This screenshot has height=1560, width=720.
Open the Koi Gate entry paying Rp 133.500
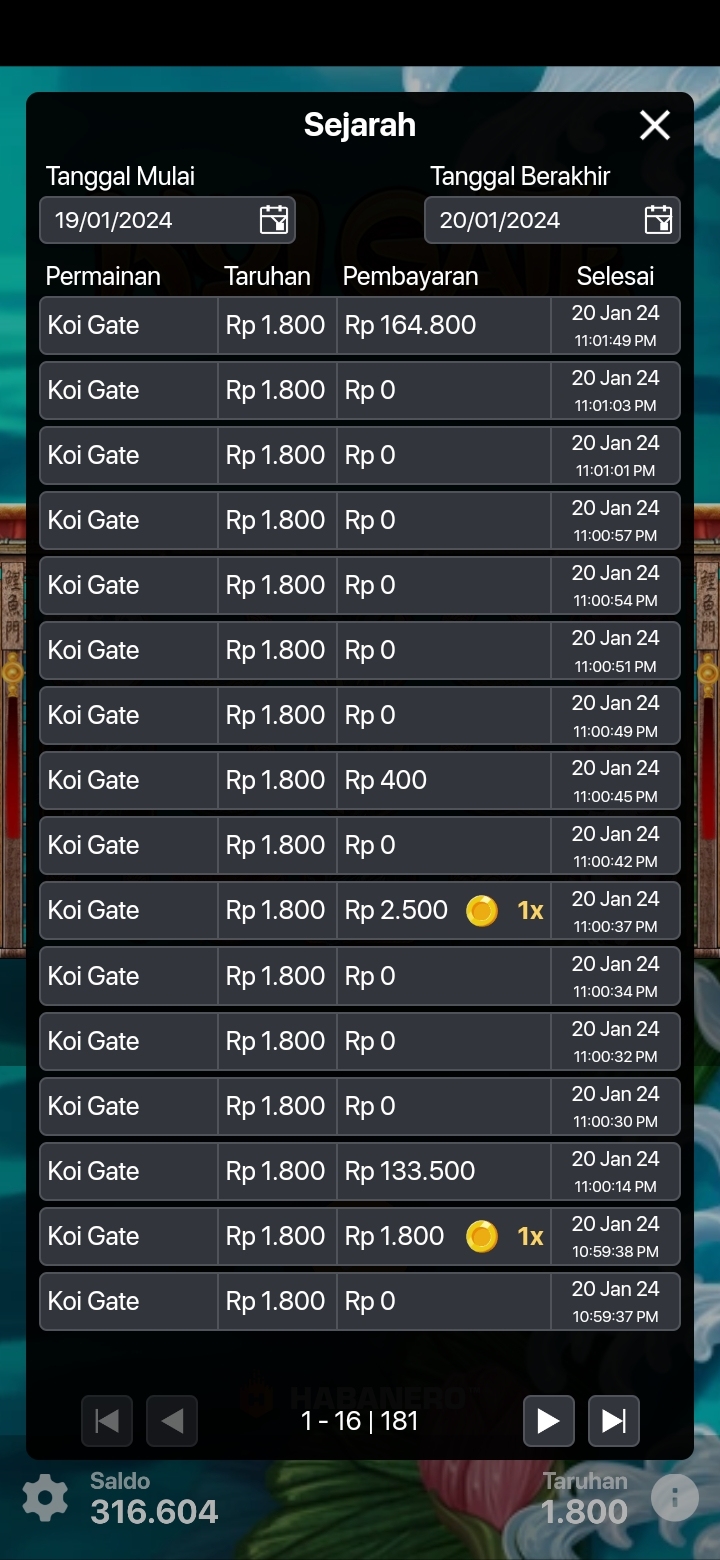pyautogui.click(x=360, y=1171)
